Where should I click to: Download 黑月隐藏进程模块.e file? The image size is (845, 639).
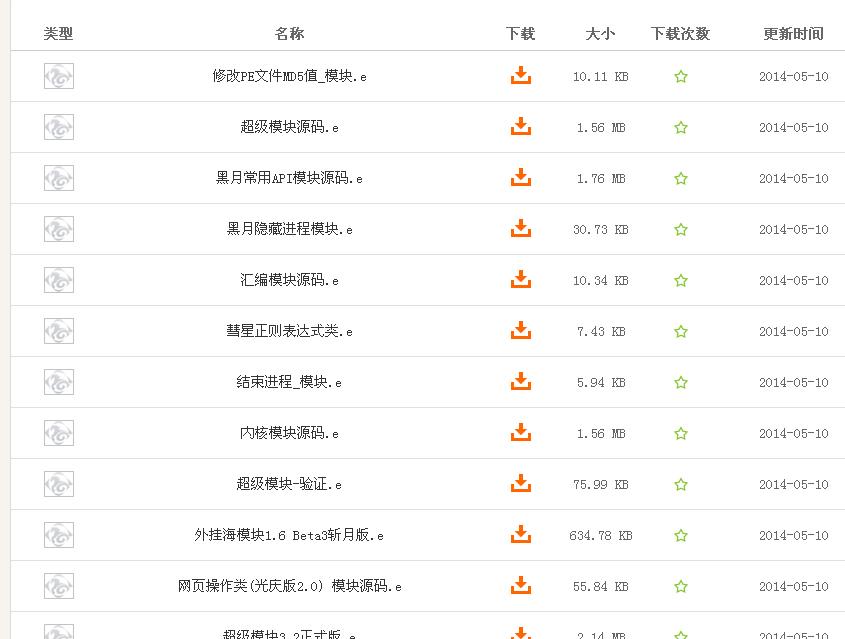pos(520,229)
